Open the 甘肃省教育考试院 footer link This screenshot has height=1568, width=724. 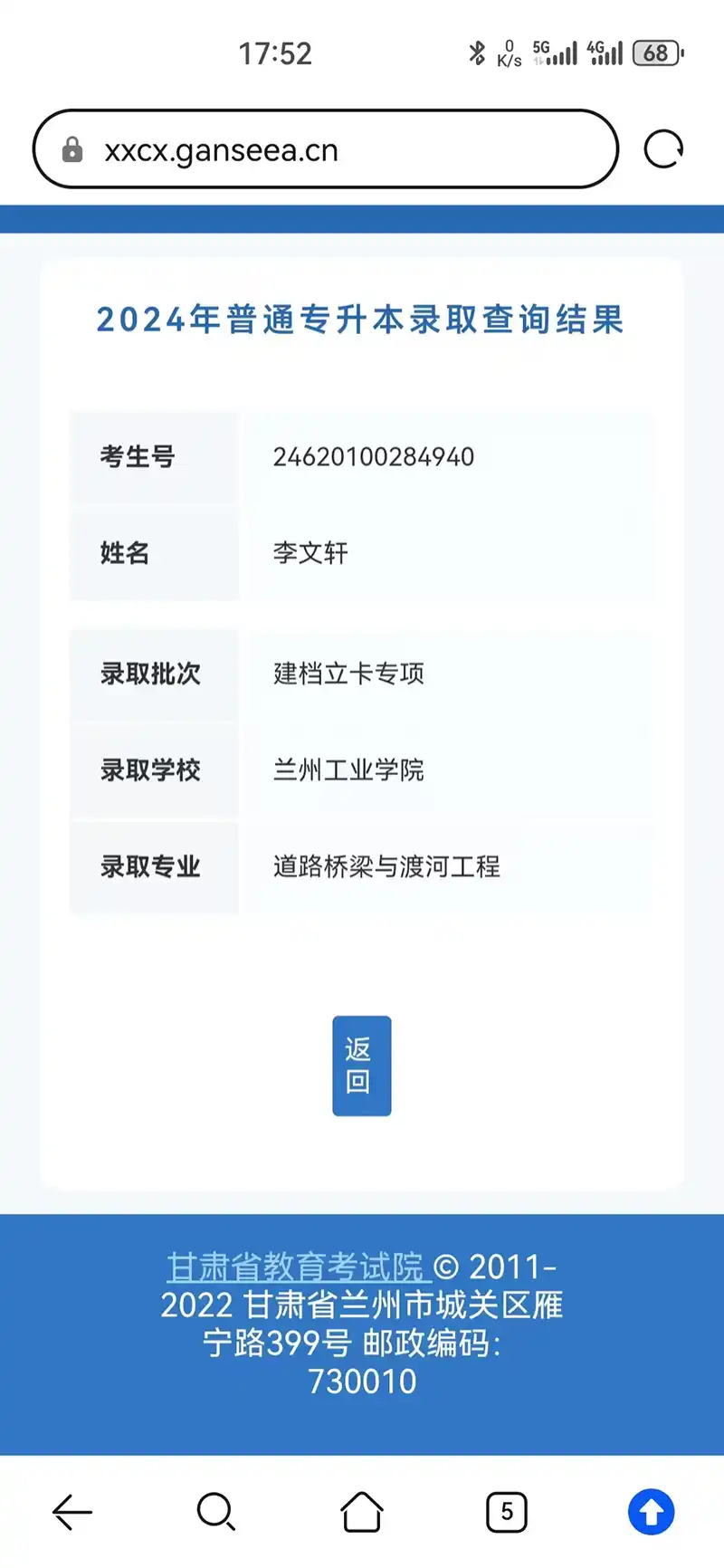(295, 1267)
